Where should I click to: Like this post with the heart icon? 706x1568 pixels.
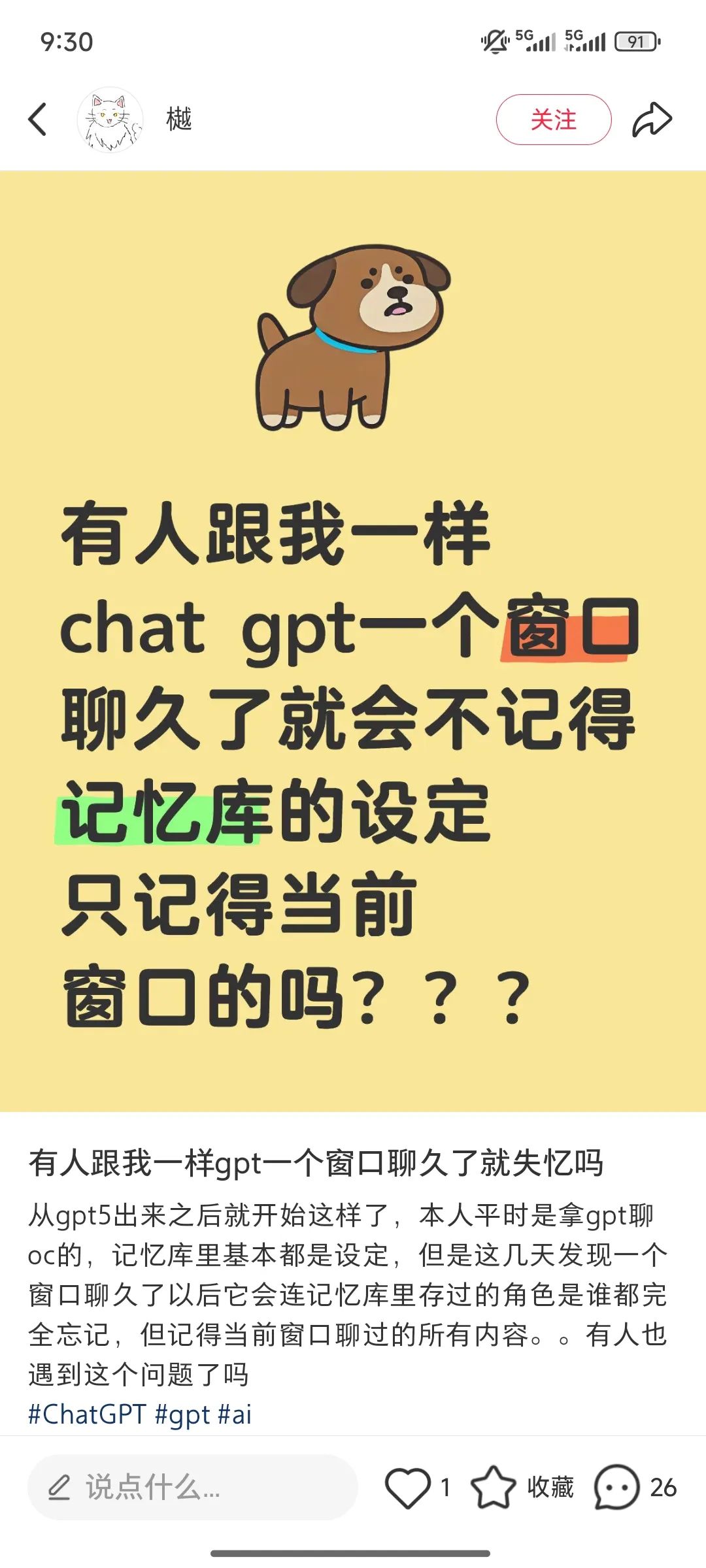[407, 1488]
